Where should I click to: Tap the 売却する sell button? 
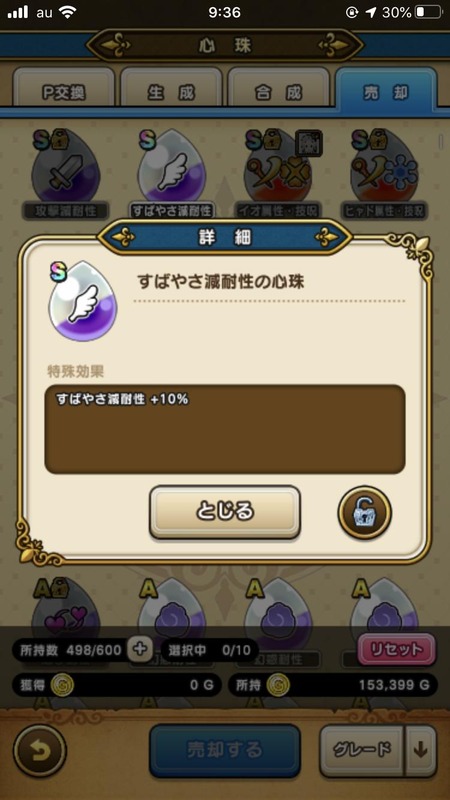pos(224,750)
